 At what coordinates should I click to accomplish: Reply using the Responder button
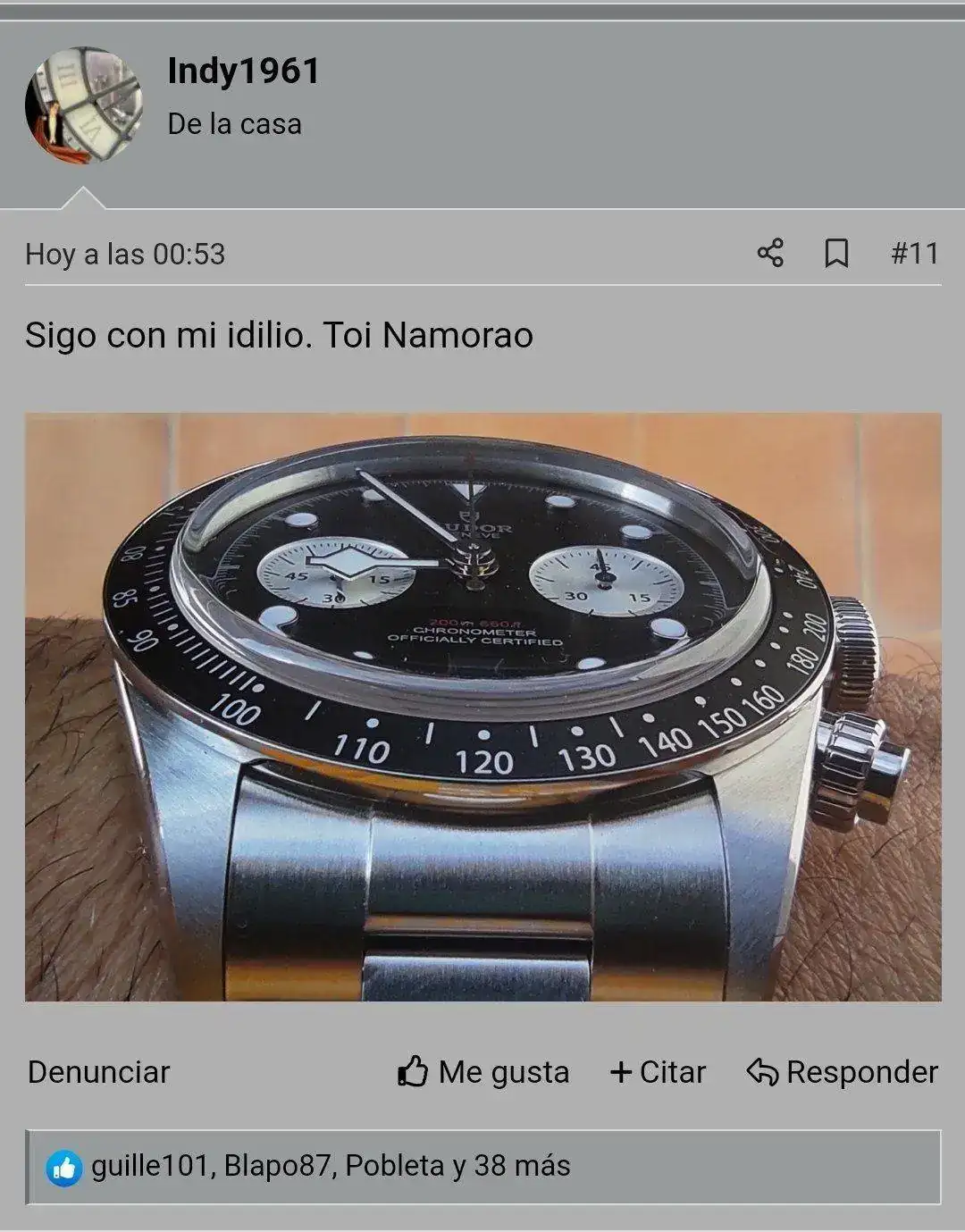coord(843,1072)
